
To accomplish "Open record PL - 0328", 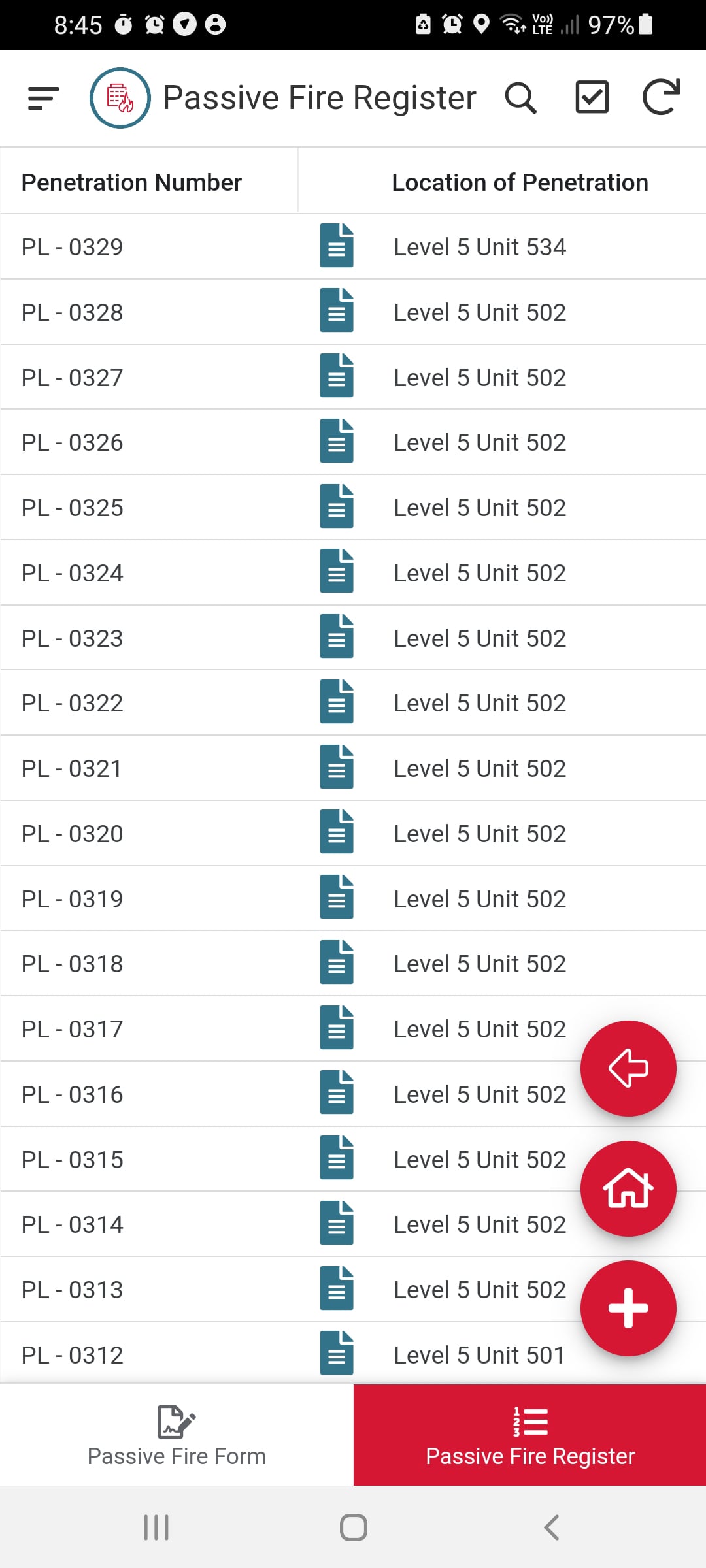I will pos(72,312).
